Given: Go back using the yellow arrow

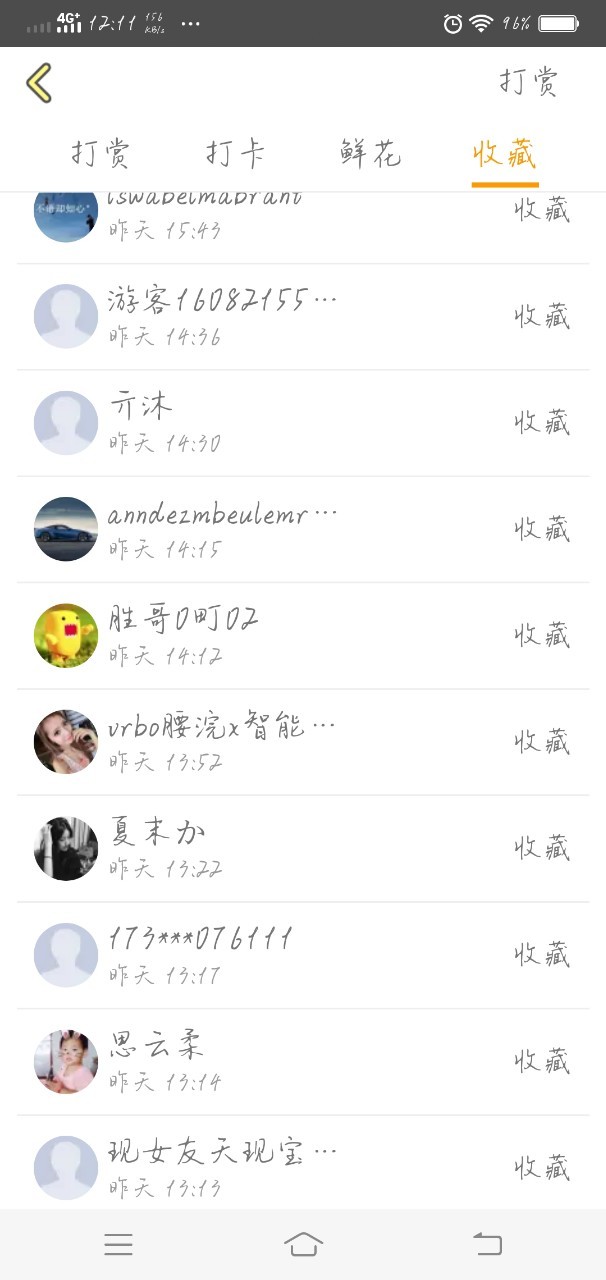Looking at the screenshot, I should coord(39,83).
